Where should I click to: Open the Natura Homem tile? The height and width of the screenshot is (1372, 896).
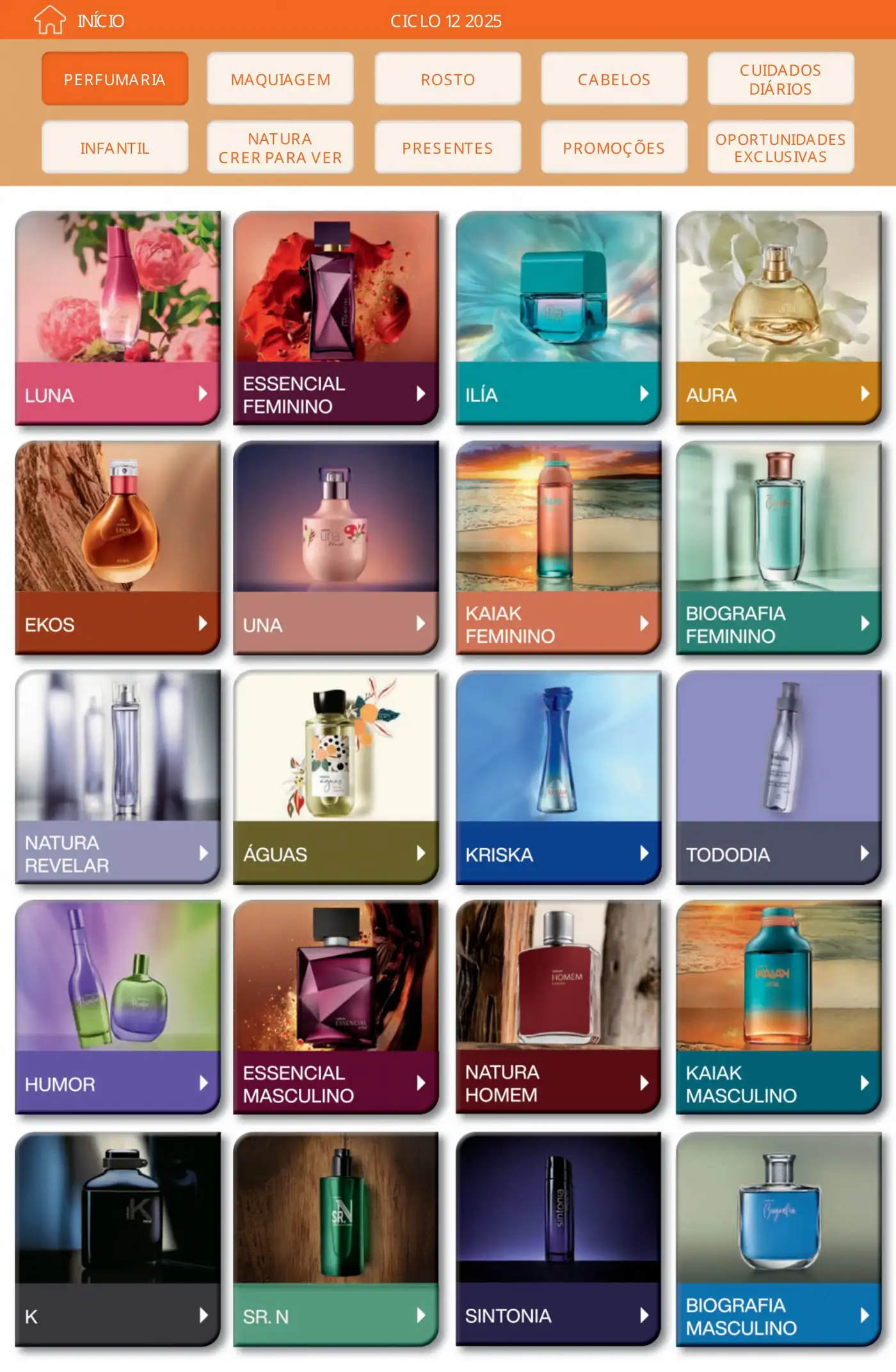tap(558, 1006)
